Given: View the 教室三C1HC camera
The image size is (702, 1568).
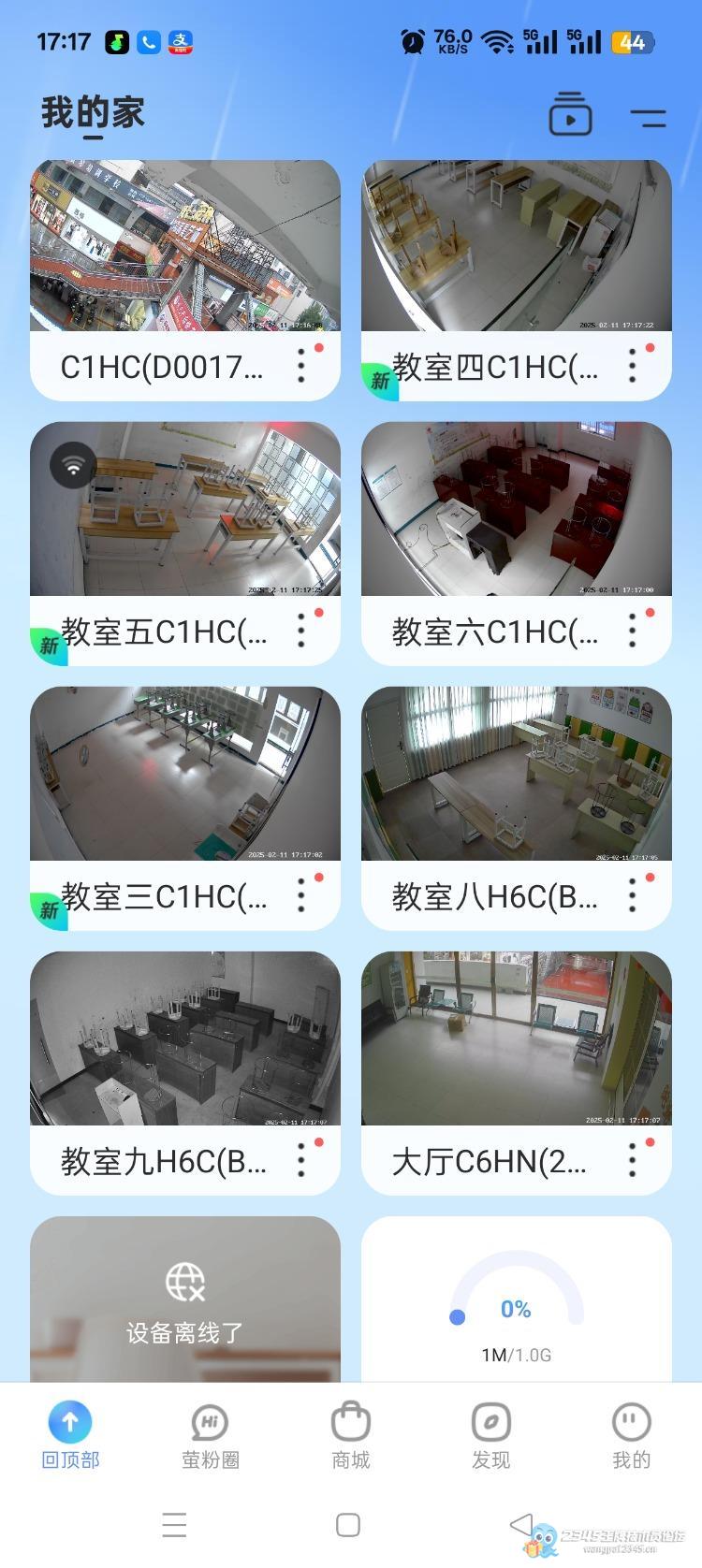Looking at the screenshot, I should click(185, 774).
